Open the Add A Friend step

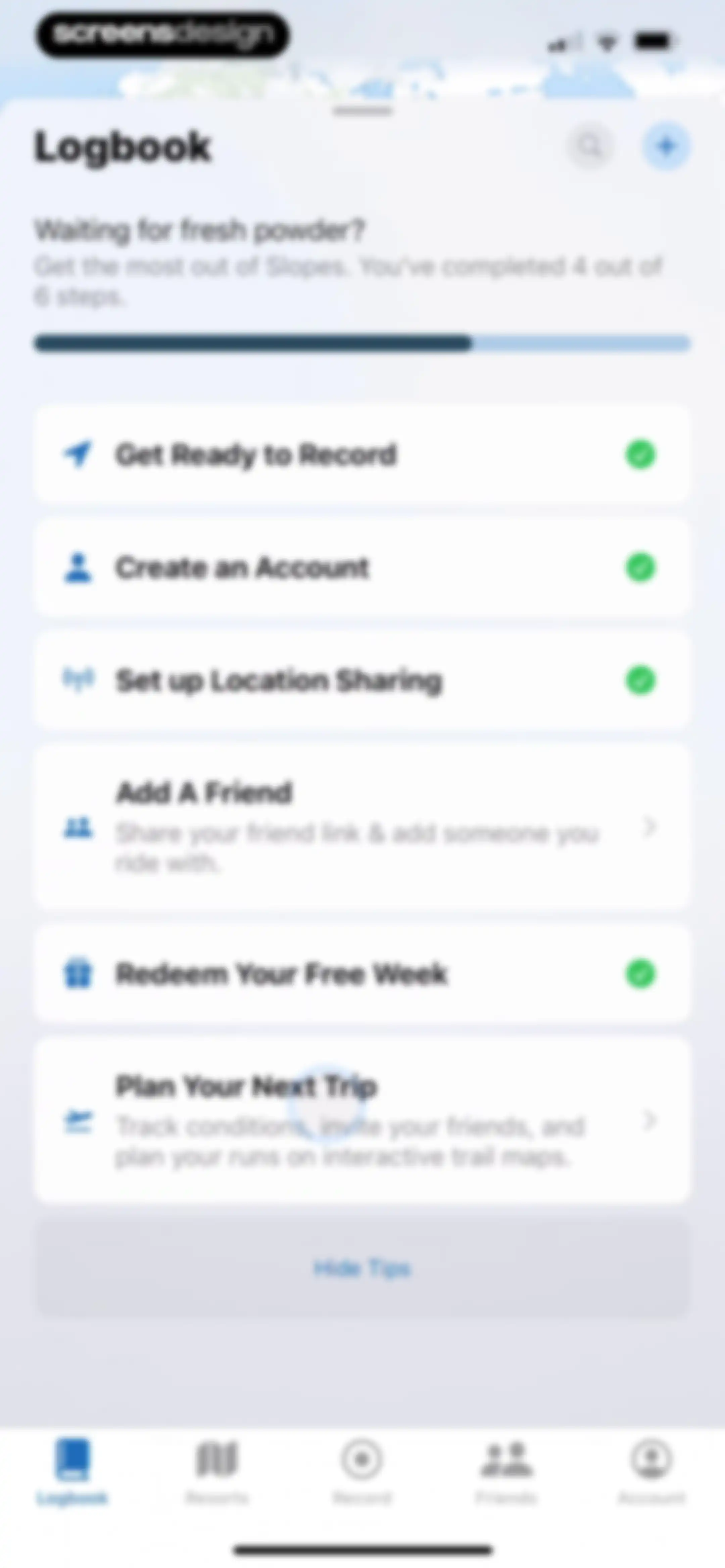click(362, 827)
